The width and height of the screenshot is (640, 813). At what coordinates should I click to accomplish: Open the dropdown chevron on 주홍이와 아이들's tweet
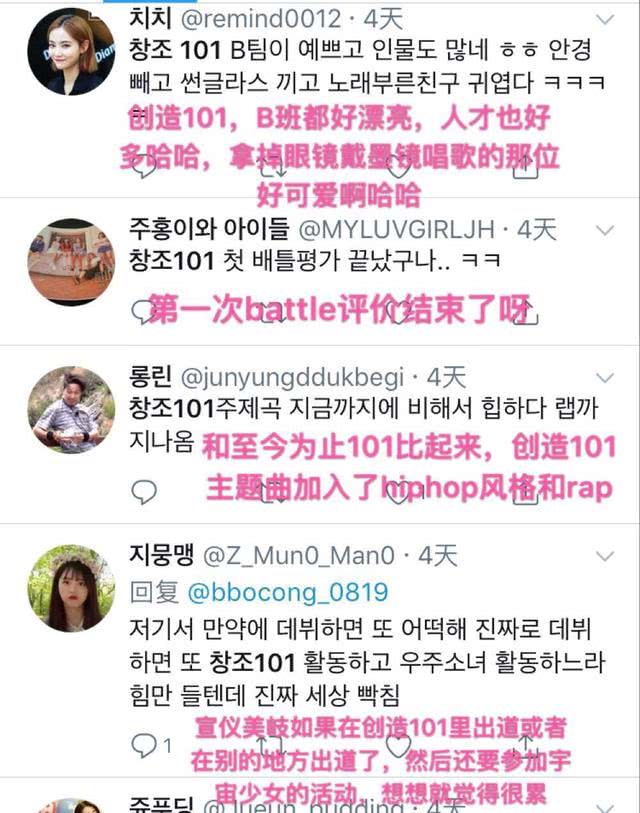point(605,230)
